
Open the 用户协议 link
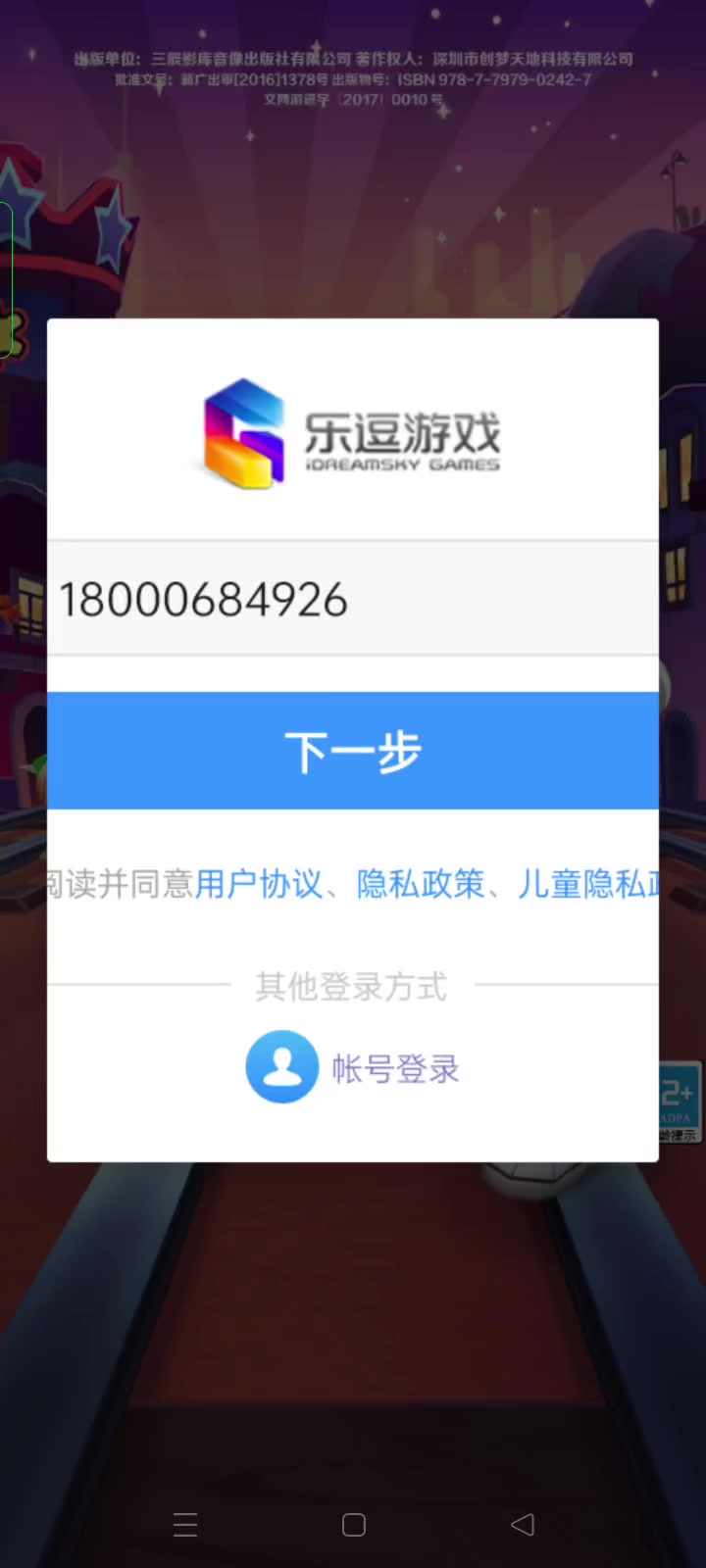[x=258, y=884]
